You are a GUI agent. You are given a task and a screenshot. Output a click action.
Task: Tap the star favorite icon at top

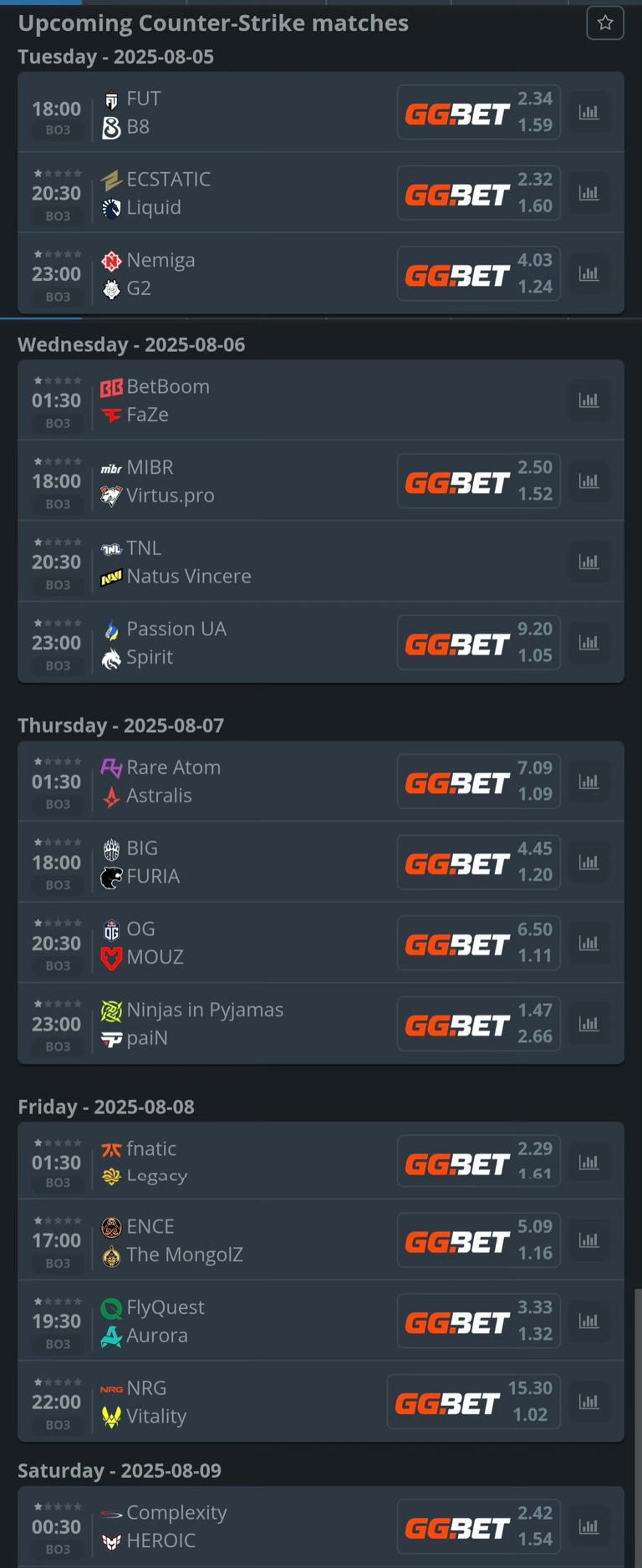point(605,23)
